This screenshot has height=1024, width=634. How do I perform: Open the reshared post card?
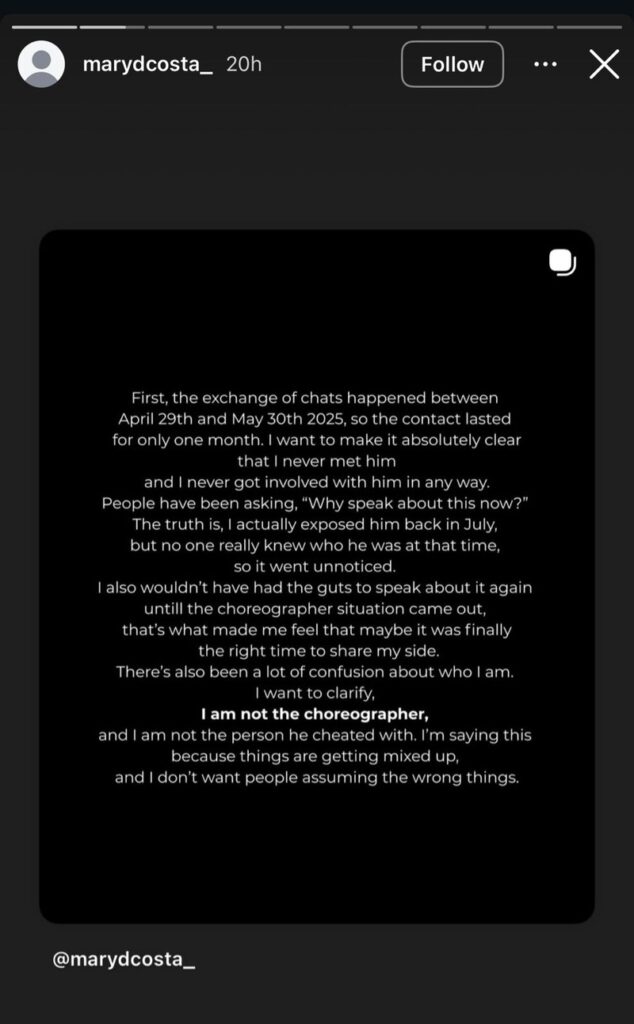pos(316,576)
